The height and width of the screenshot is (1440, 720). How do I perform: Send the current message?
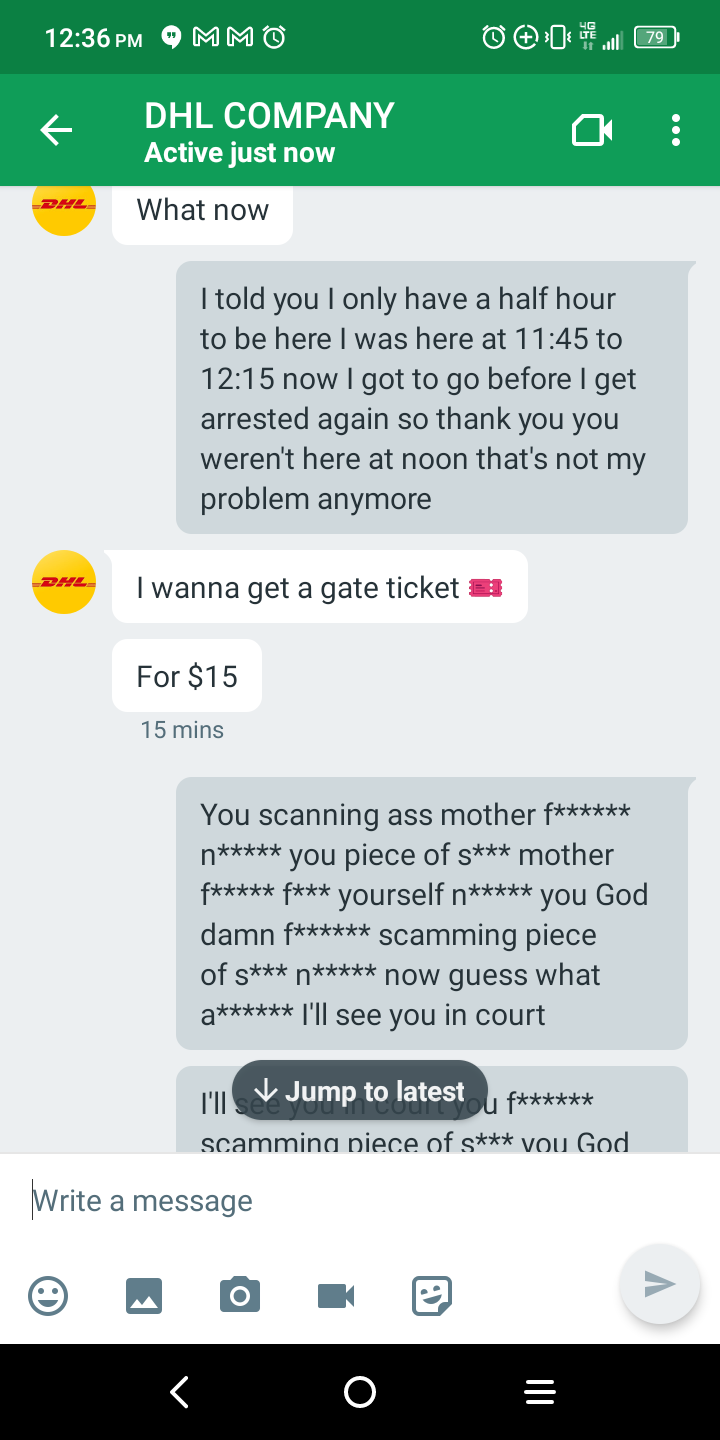(659, 1284)
